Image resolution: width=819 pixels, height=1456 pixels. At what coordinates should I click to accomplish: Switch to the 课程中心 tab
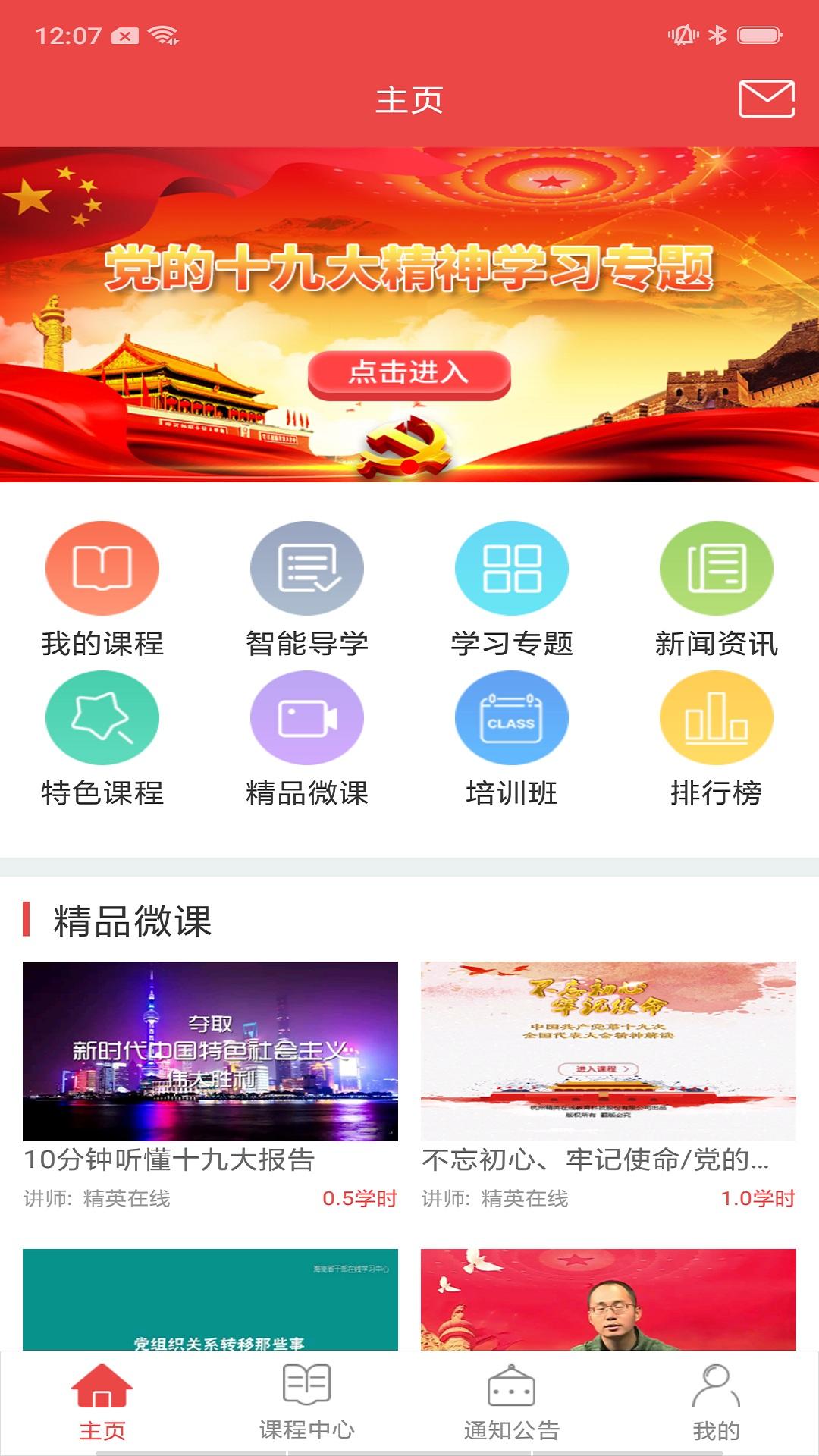click(x=307, y=1402)
